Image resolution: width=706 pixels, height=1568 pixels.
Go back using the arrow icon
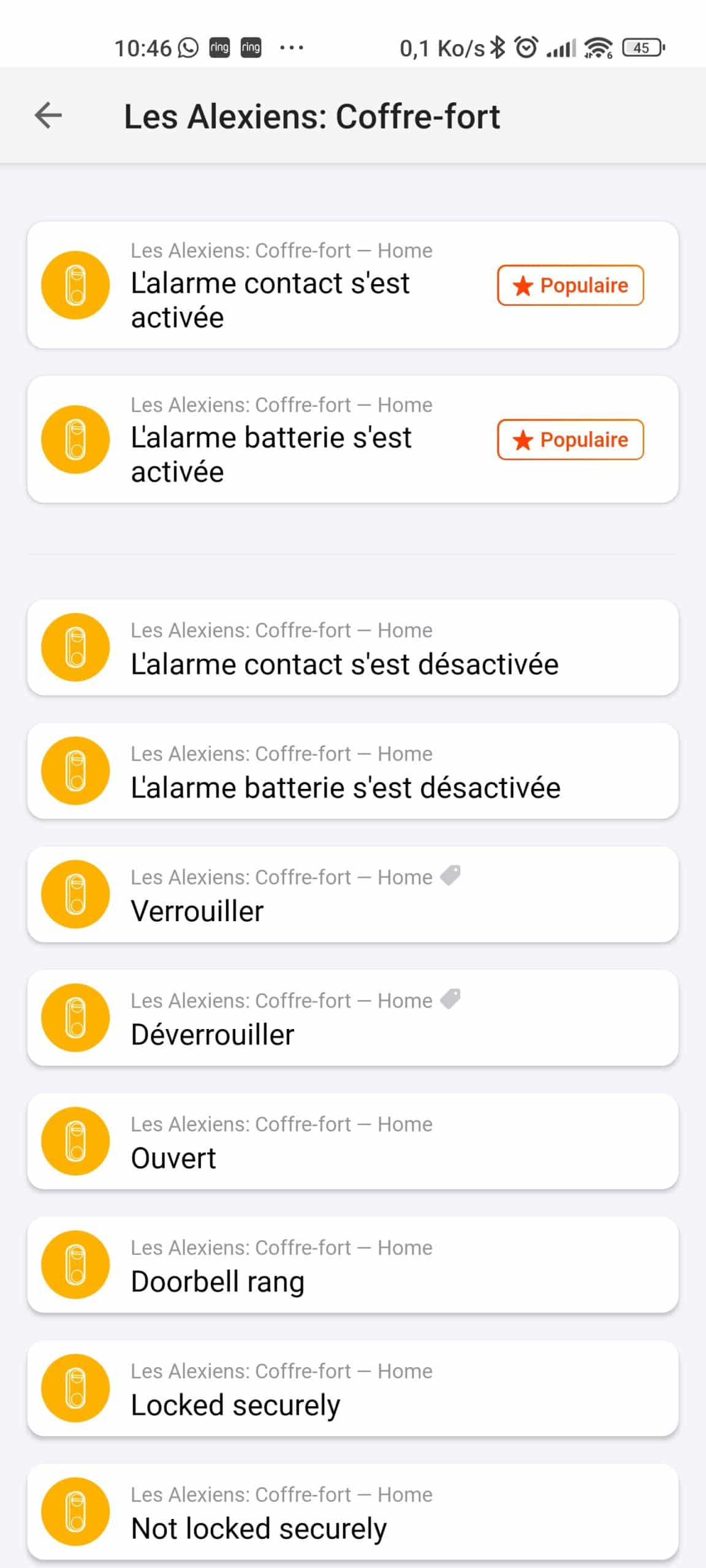pyautogui.click(x=48, y=116)
